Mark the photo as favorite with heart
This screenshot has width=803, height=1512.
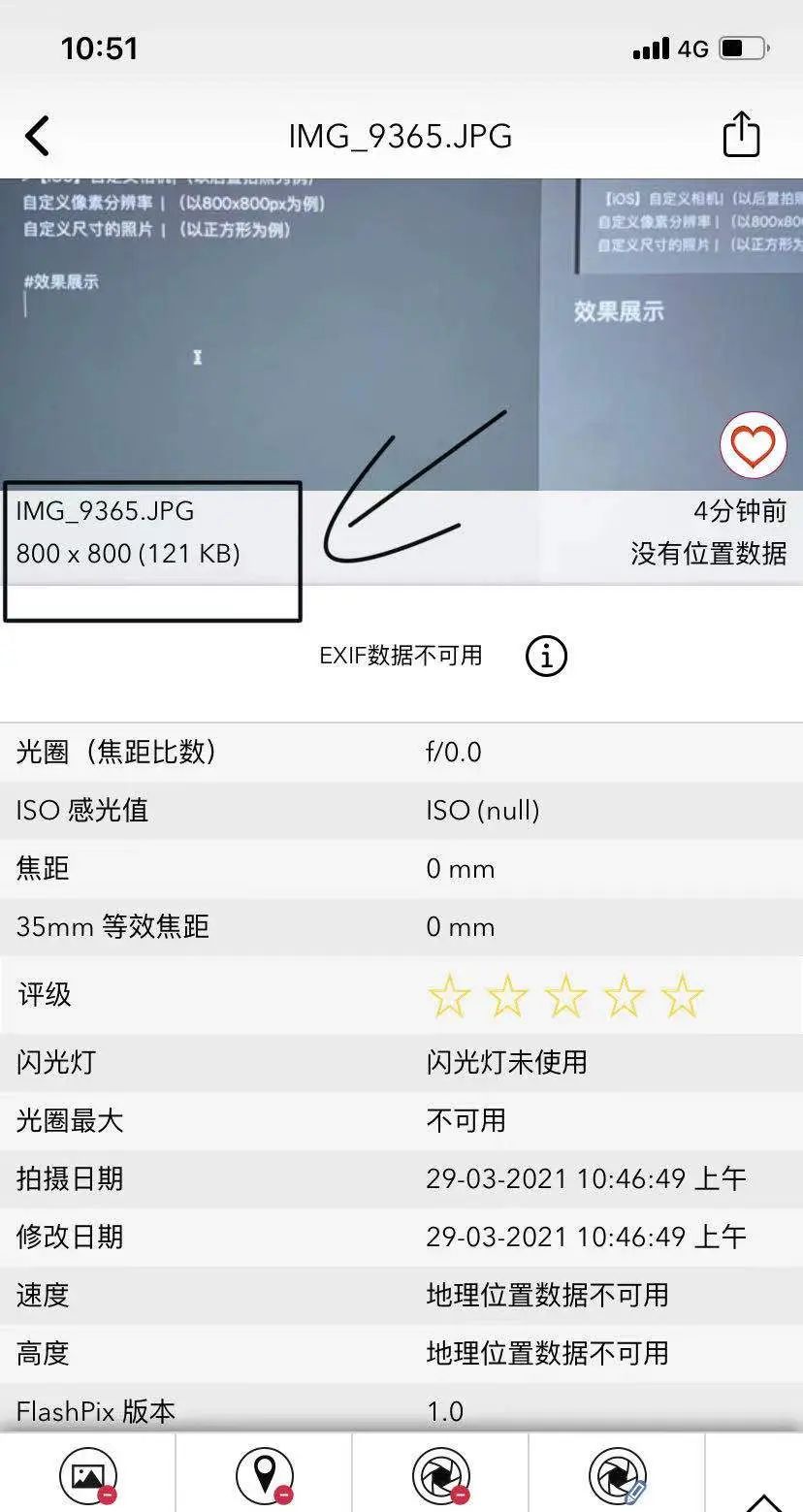tap(753, 446)
